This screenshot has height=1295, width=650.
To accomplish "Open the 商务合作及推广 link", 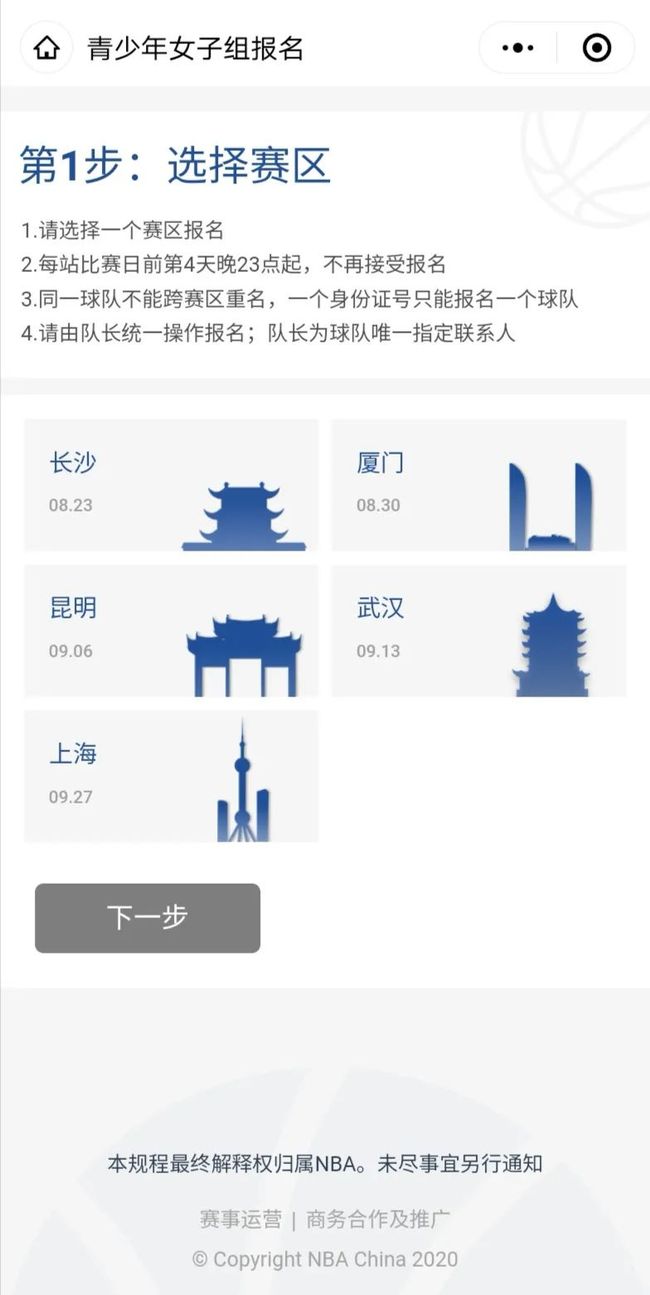I will [378, 1220].
